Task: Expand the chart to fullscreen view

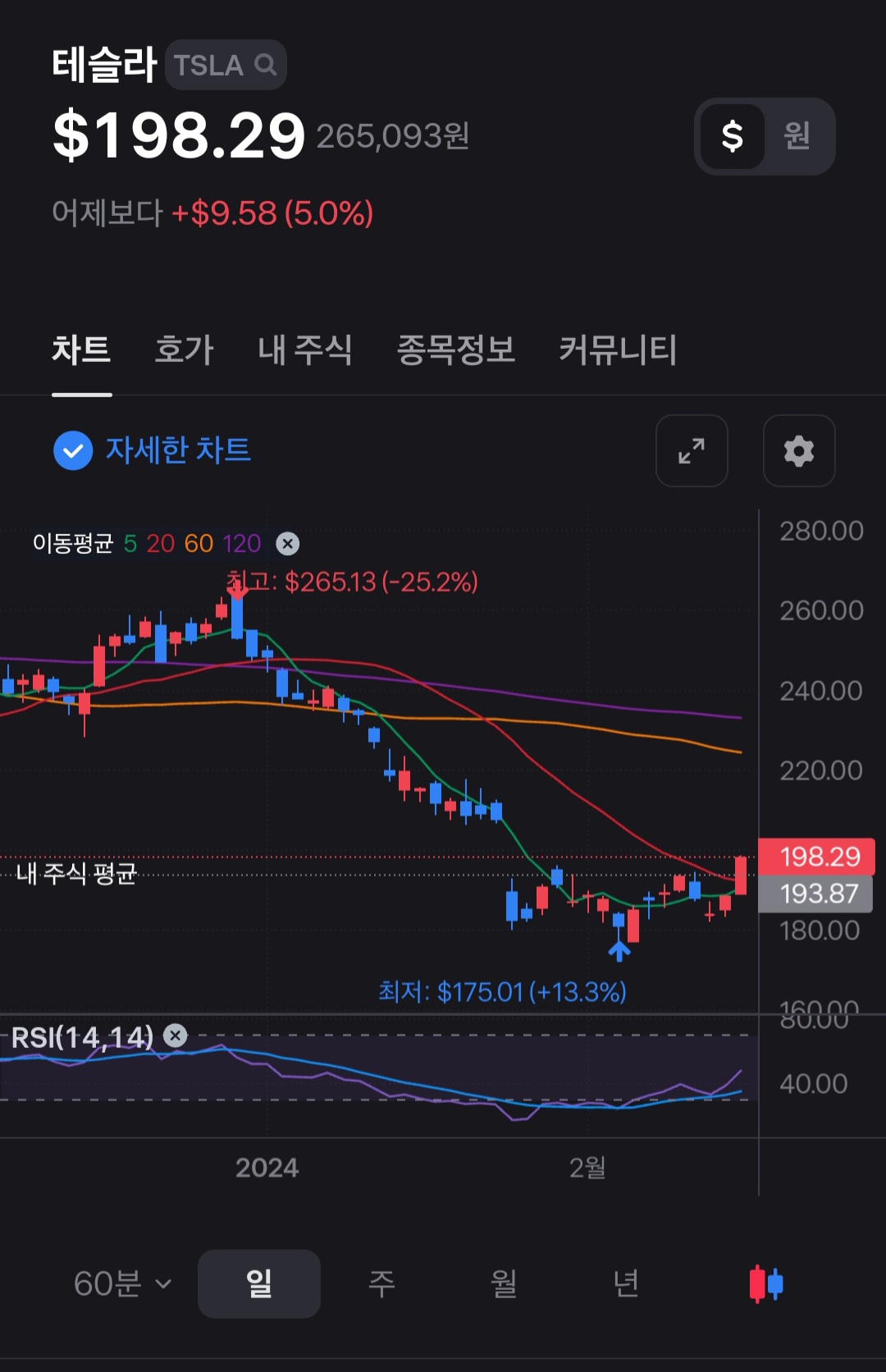Action: coord(692,450)
